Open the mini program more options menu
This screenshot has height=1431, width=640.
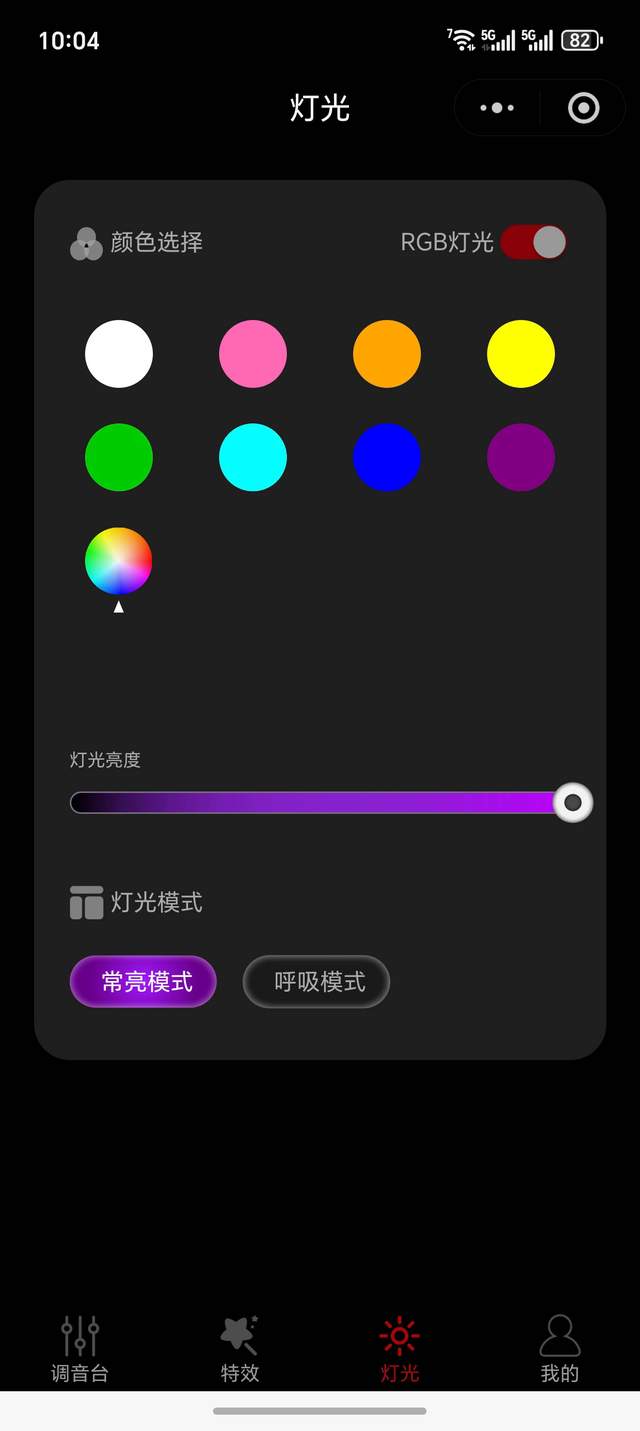pos(497,108)
